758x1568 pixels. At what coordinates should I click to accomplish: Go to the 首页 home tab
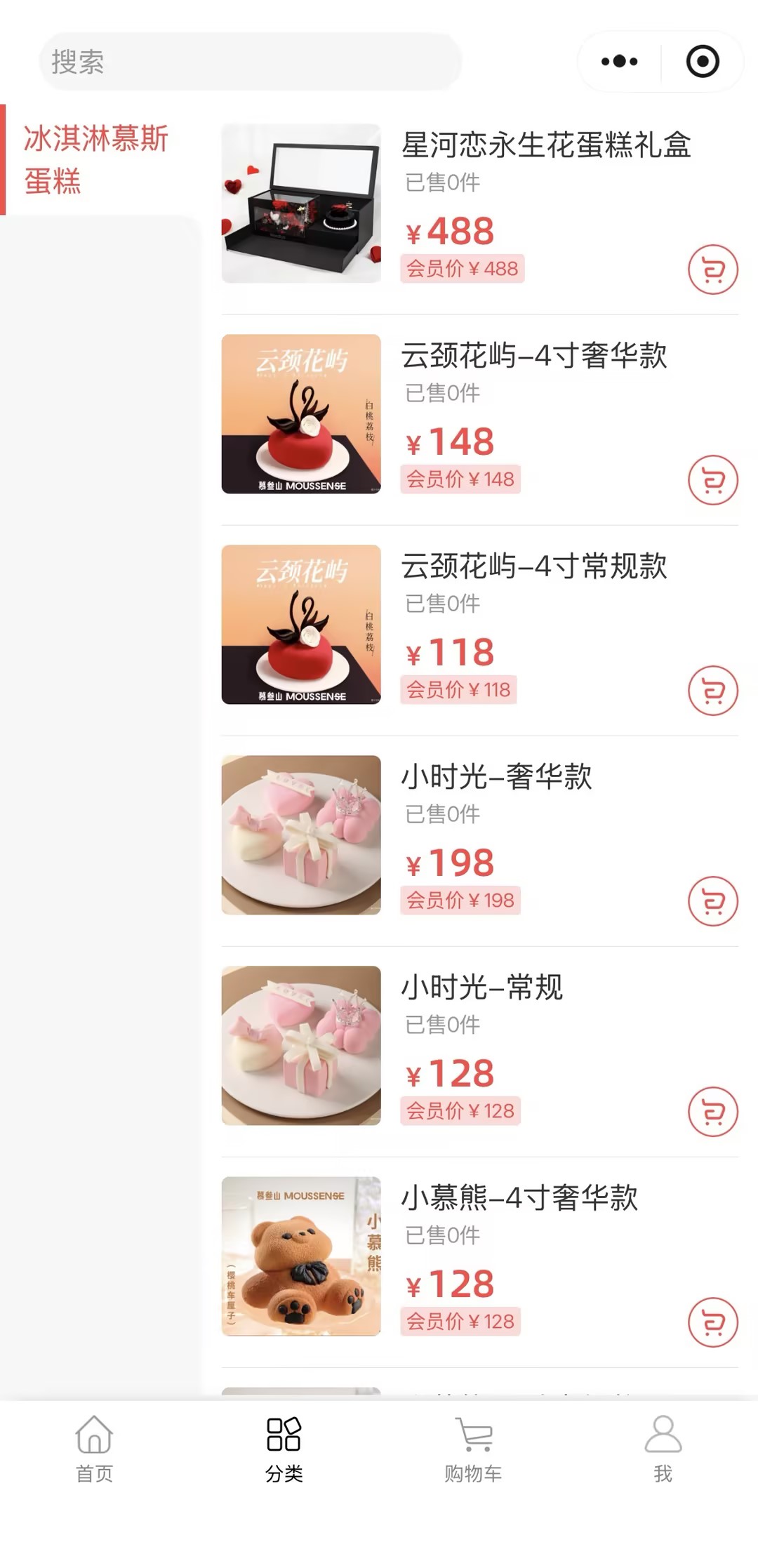click(94, 1449)
